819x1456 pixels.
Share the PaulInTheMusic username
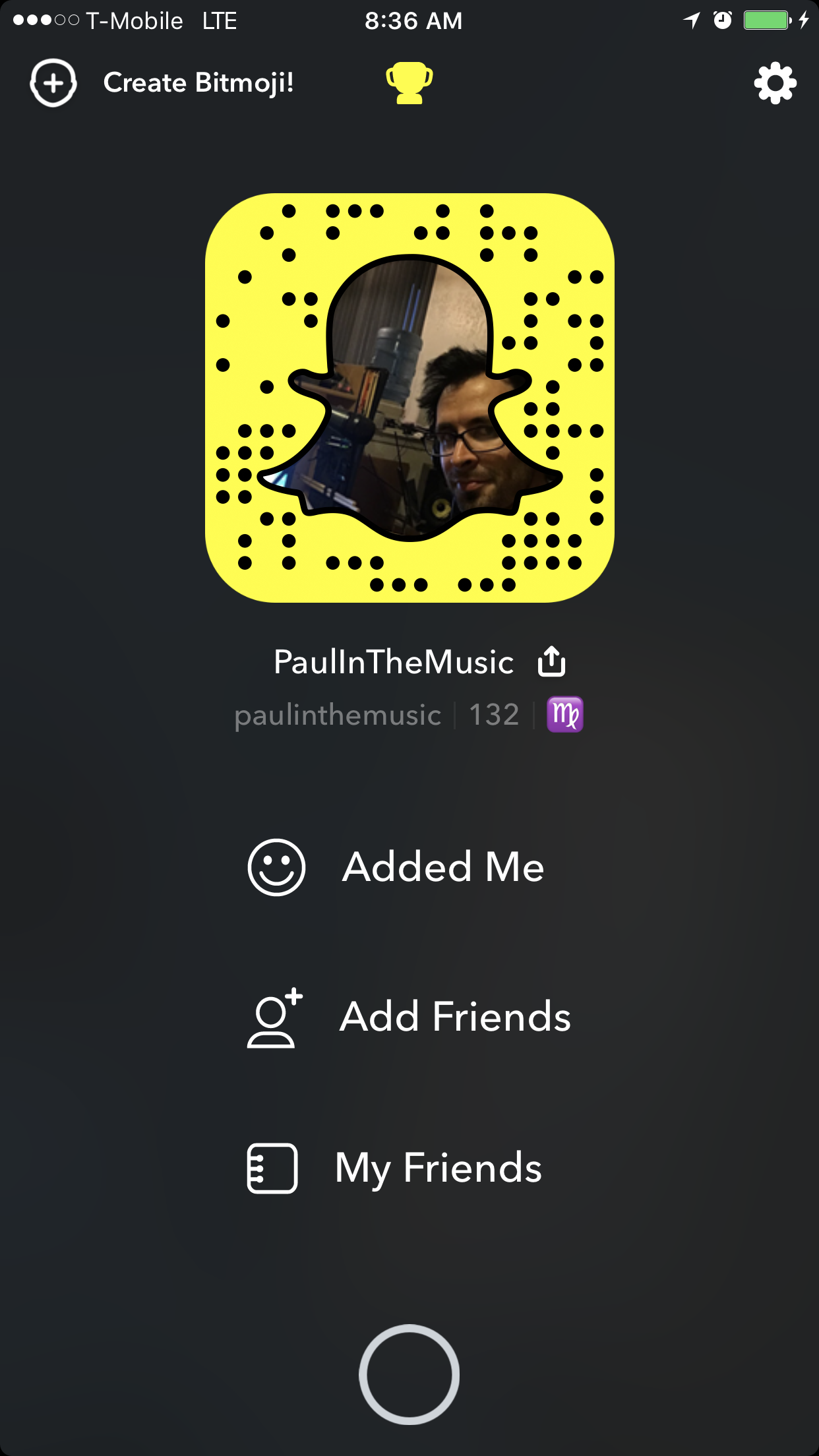coord(551,661)
